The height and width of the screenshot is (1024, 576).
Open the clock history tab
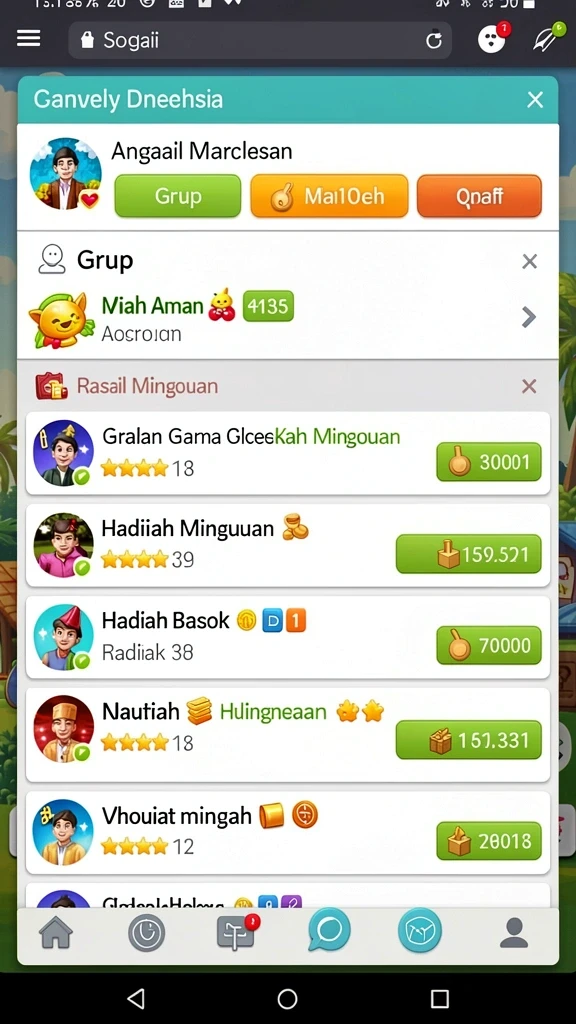[146, 933]
